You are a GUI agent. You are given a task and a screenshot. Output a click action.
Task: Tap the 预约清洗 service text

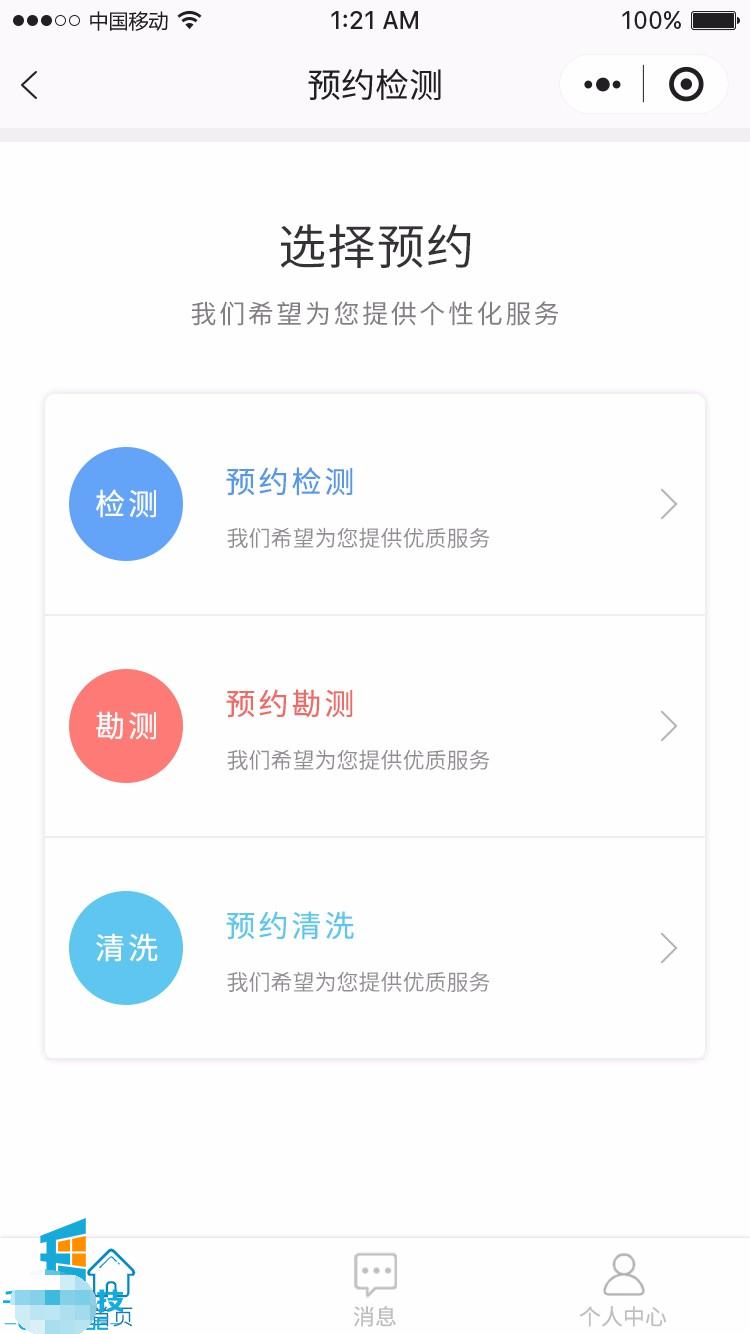click(x=289, y=926)
